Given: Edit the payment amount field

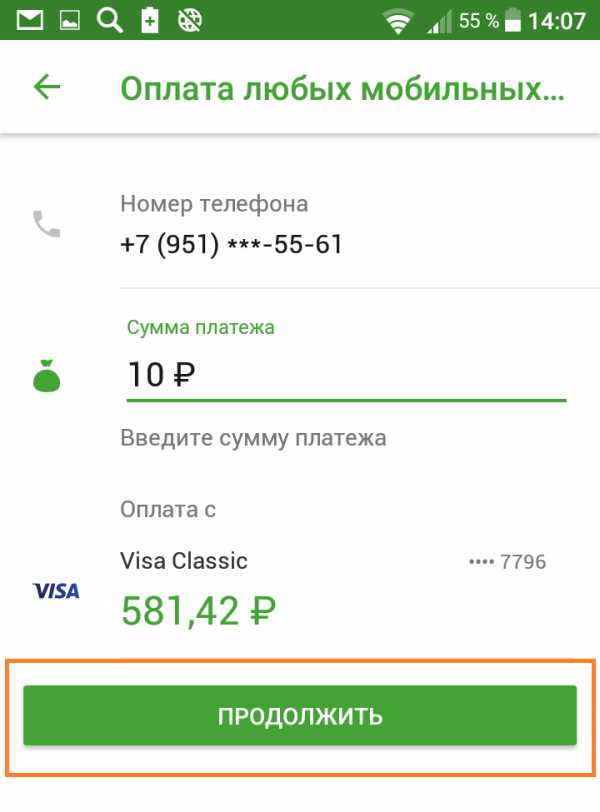Looking at the screenshot, I should [x=345, y=376].
